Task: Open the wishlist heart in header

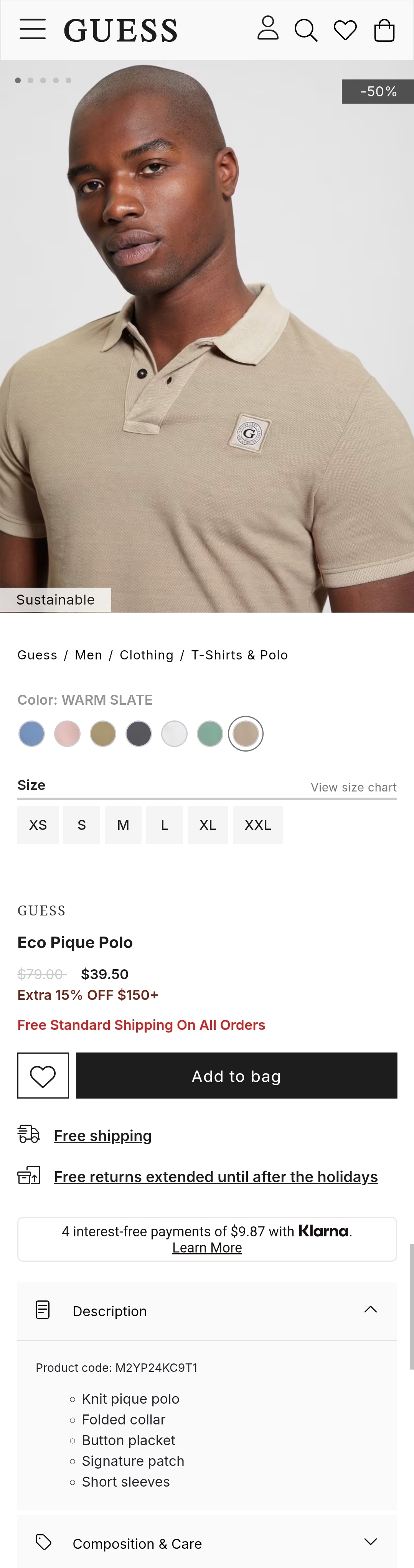Action: click(345, 30)
